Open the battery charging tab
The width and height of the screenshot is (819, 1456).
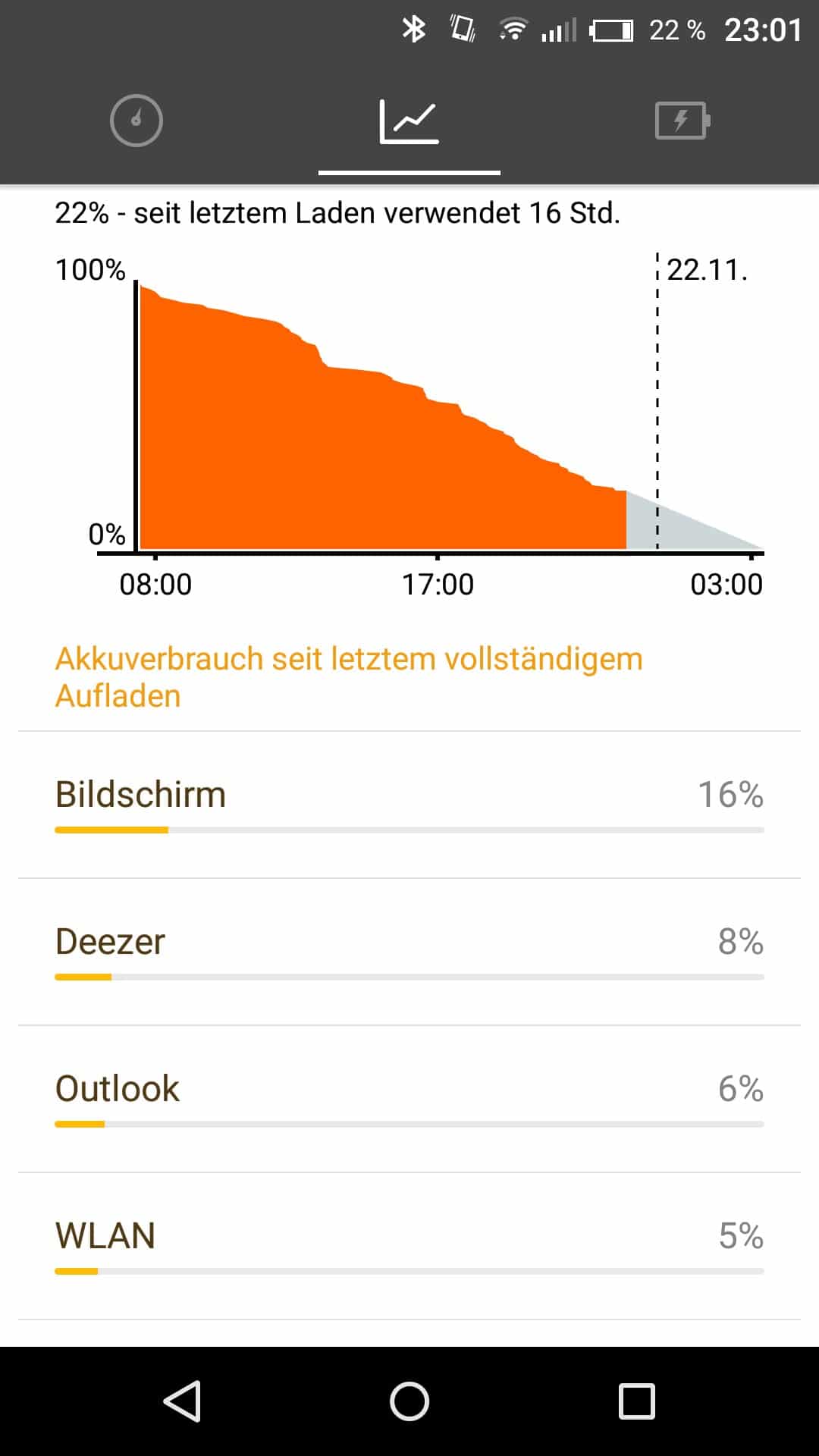pos(682,121)
